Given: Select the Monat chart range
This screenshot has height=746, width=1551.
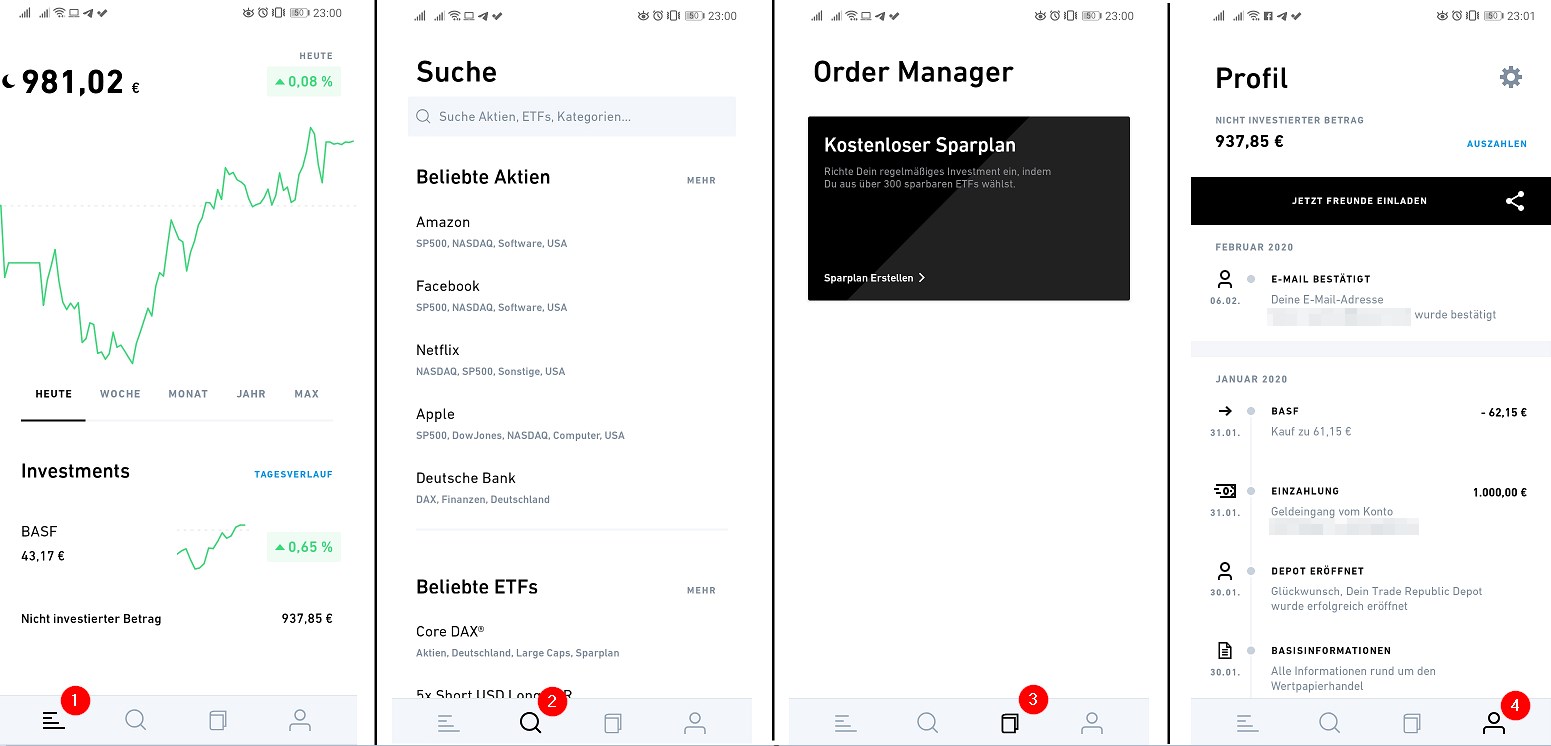Looking at the screenshot, I should (x=188, y=394).
